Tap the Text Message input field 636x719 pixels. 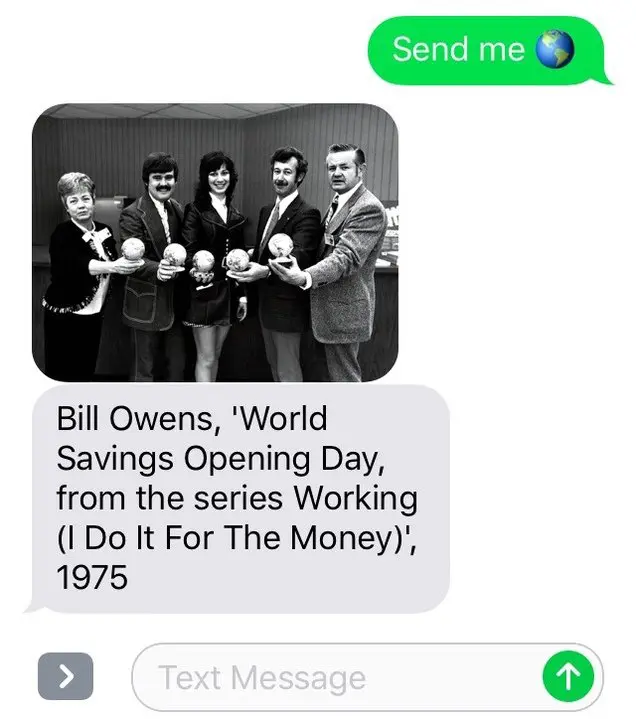click(x=340, y=678)
